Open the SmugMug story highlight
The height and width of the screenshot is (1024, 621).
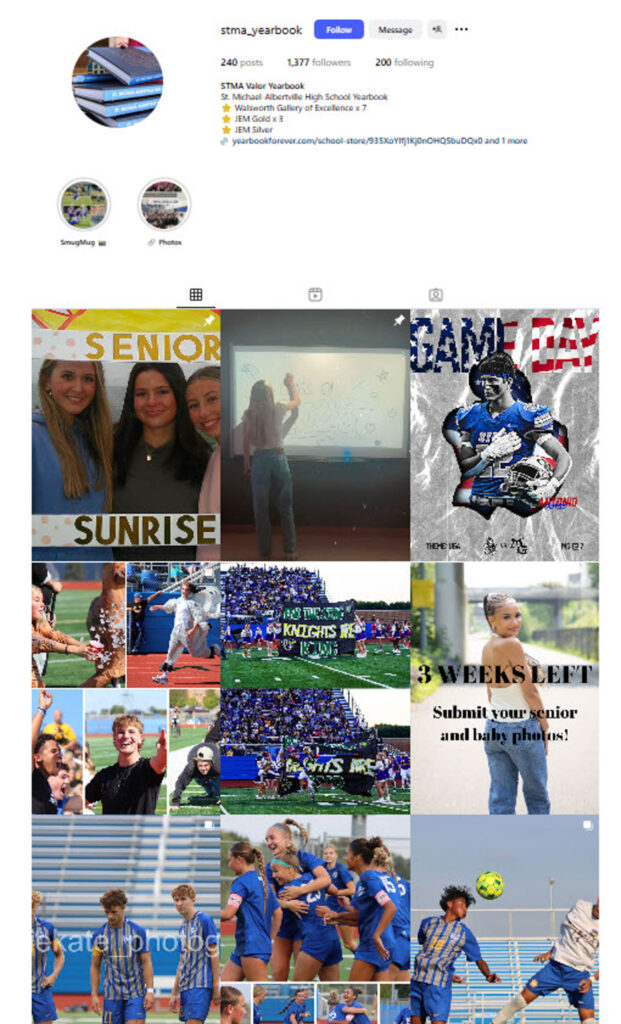pyautogui.click(x=84, y=205)
